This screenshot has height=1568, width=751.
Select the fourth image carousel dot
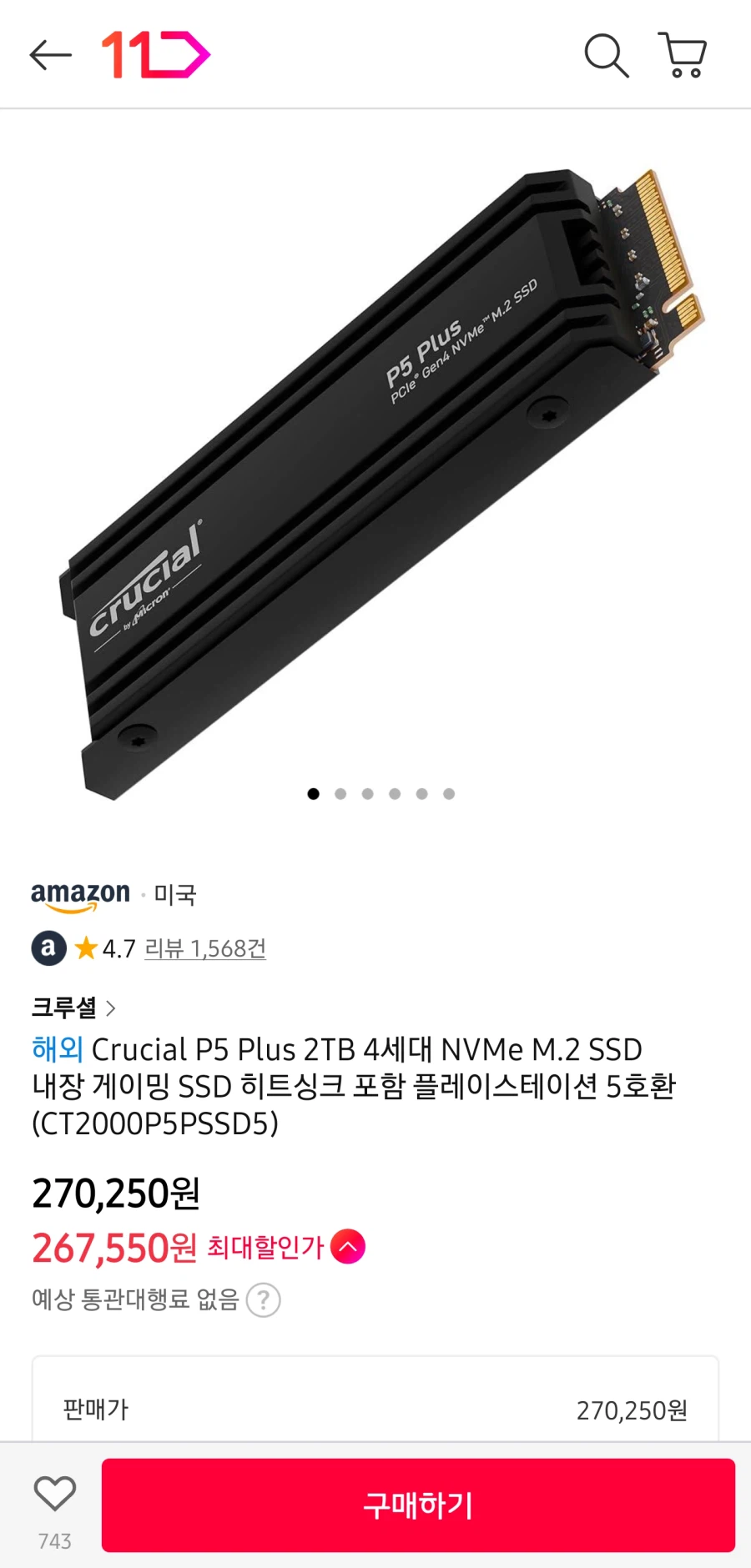(x=395, y=794)
